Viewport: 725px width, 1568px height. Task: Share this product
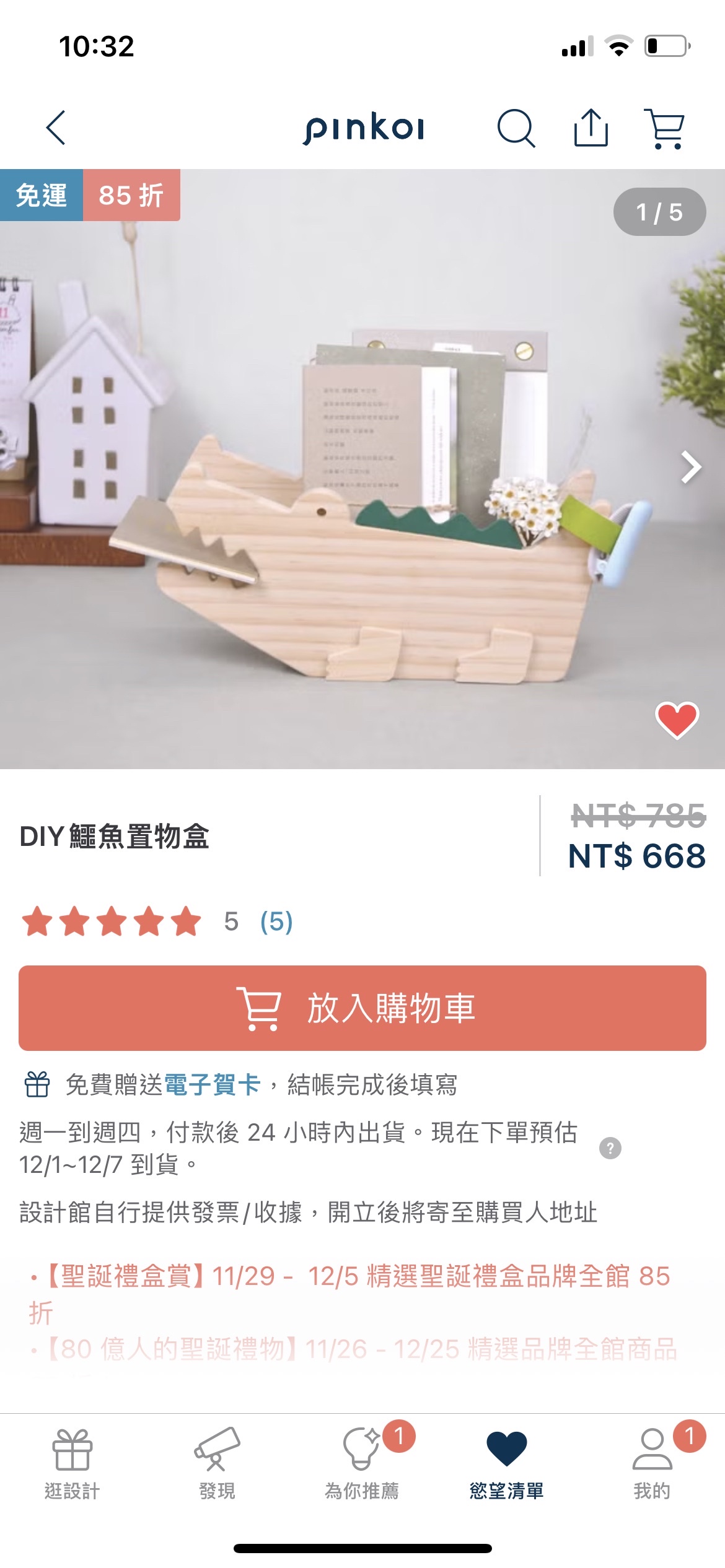point(591,128)
